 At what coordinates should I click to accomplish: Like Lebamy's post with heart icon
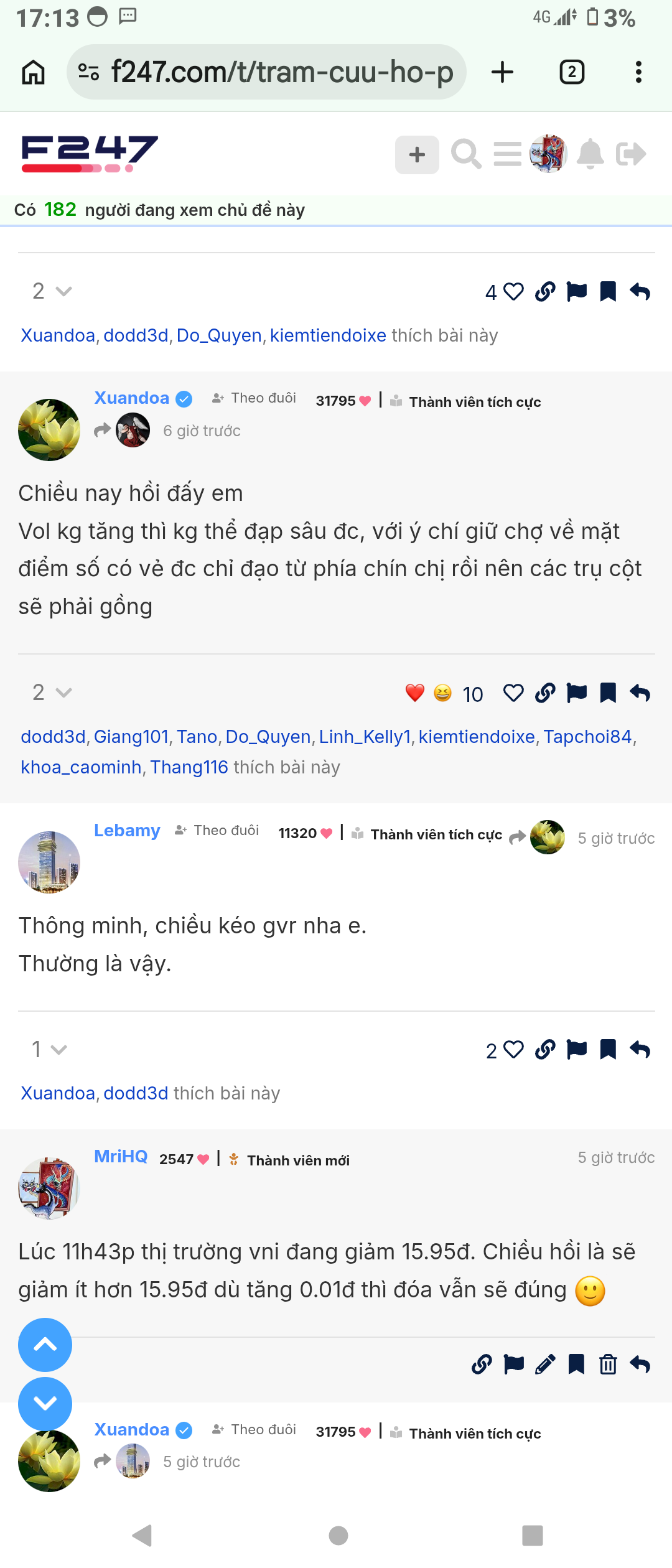[513, 1050]
